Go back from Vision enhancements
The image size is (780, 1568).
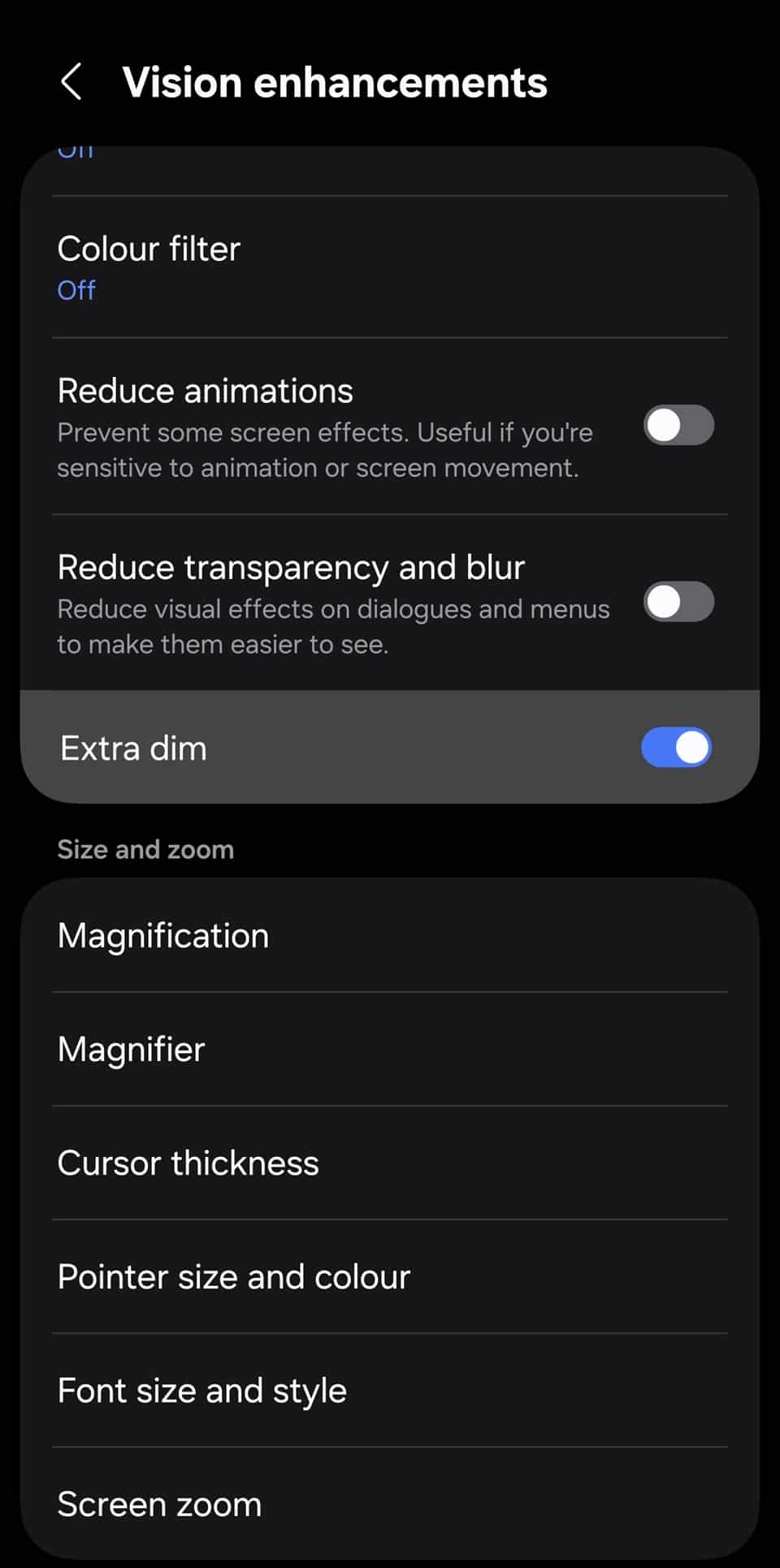[x=71, y=83]
